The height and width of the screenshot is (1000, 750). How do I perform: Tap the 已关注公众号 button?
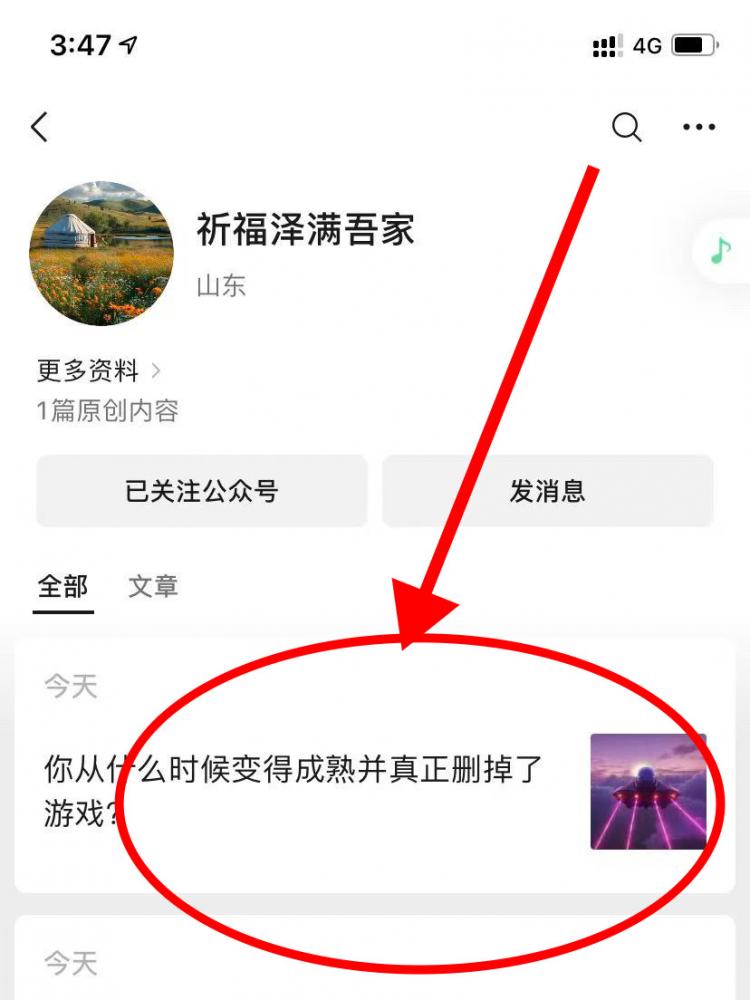[202, 491]
